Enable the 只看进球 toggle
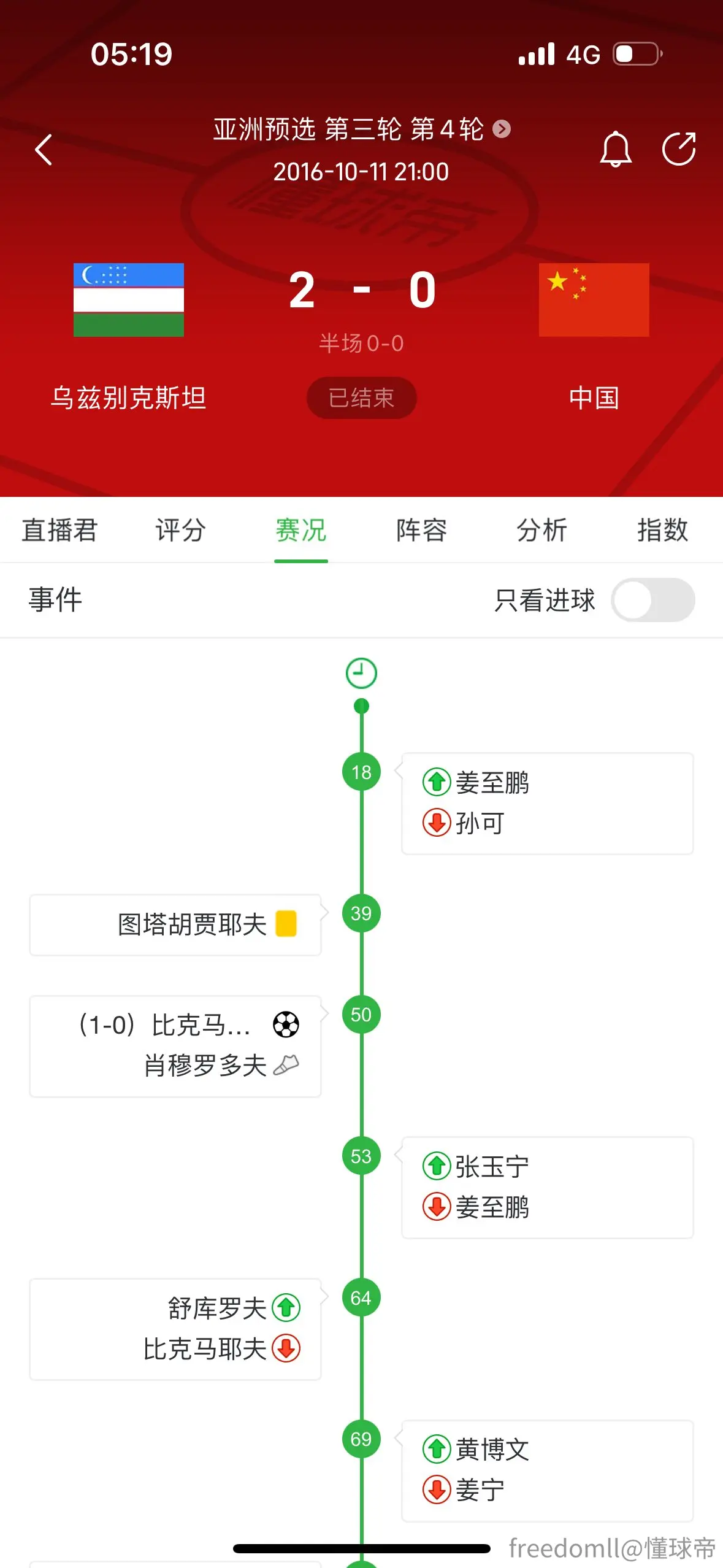 [x=652, y=600]
